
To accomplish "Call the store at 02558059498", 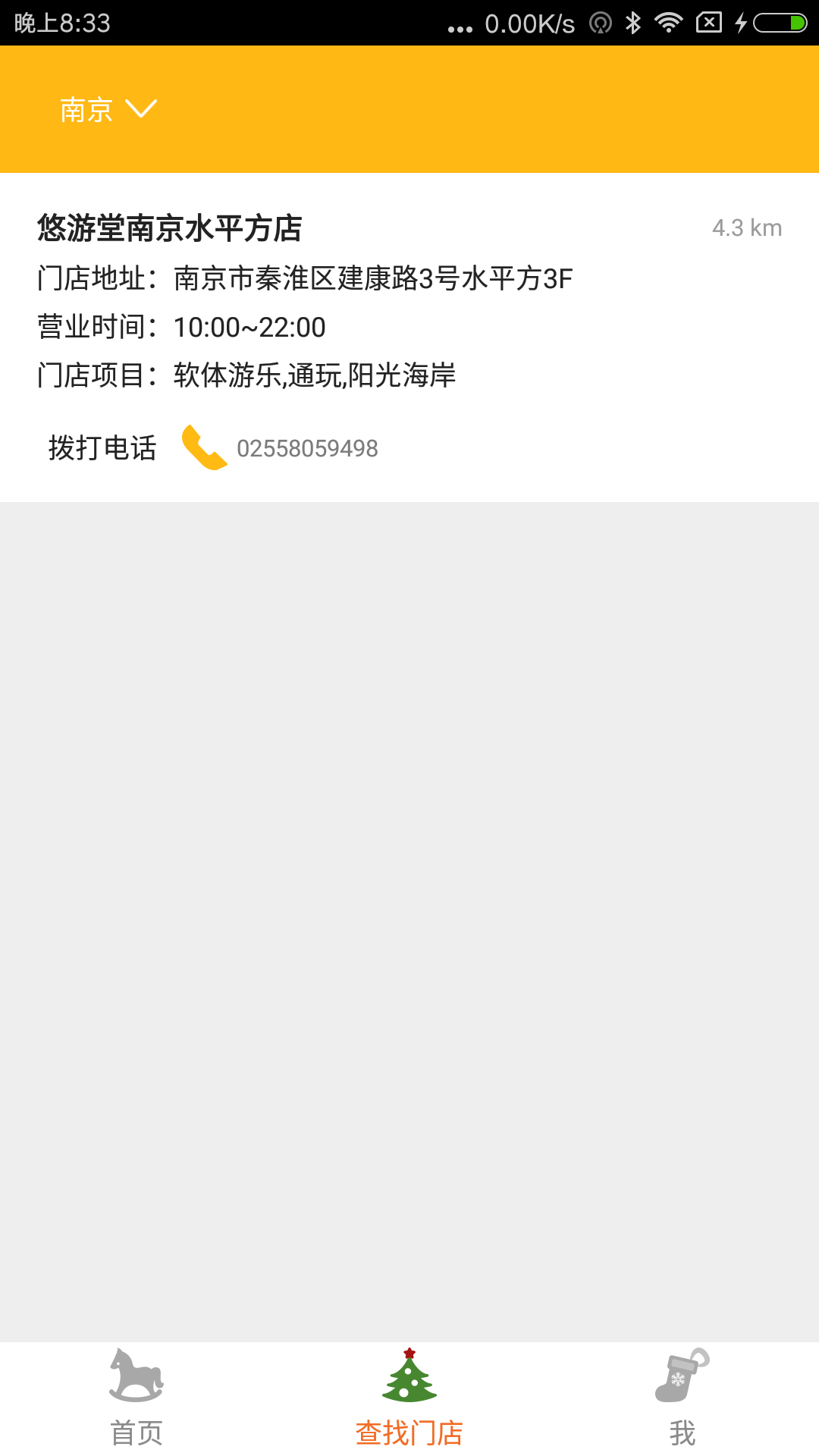I will click(x=280, y=447).
